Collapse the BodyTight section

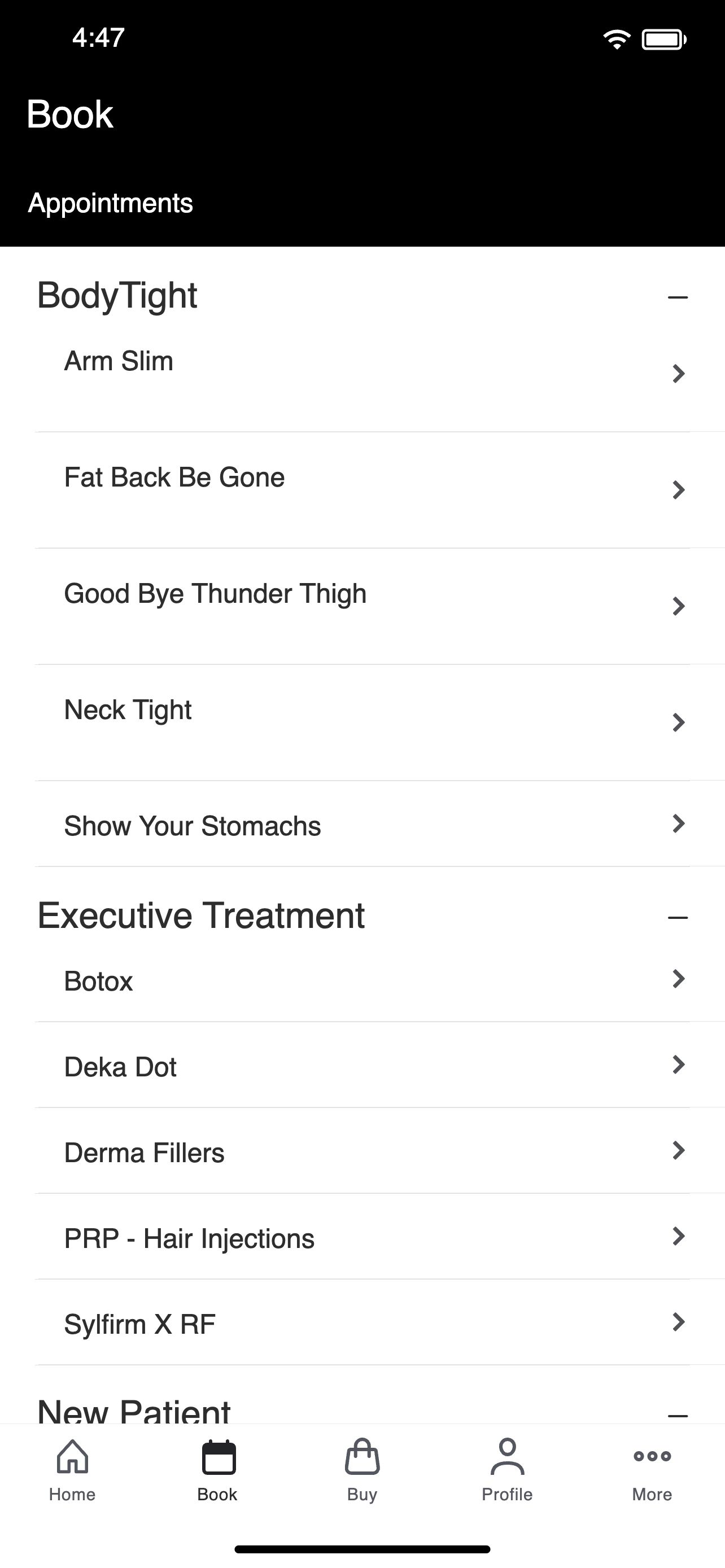(677, 297)
